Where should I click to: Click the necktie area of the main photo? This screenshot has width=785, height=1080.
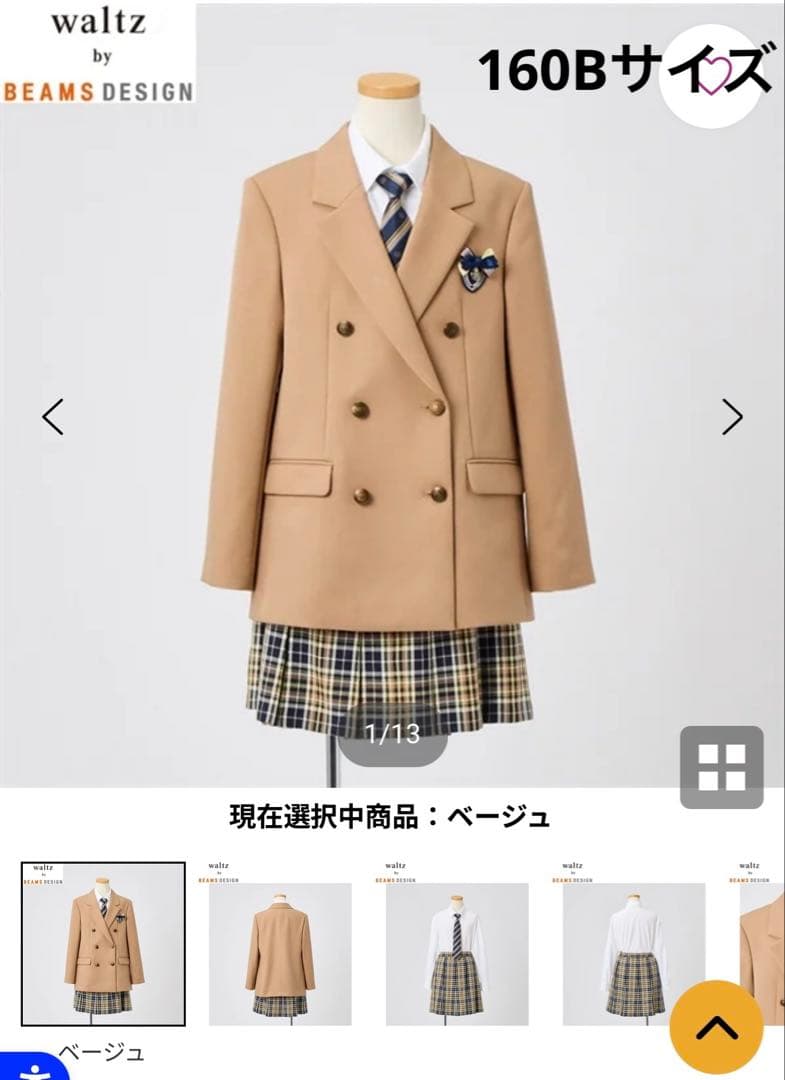(395, 220)
